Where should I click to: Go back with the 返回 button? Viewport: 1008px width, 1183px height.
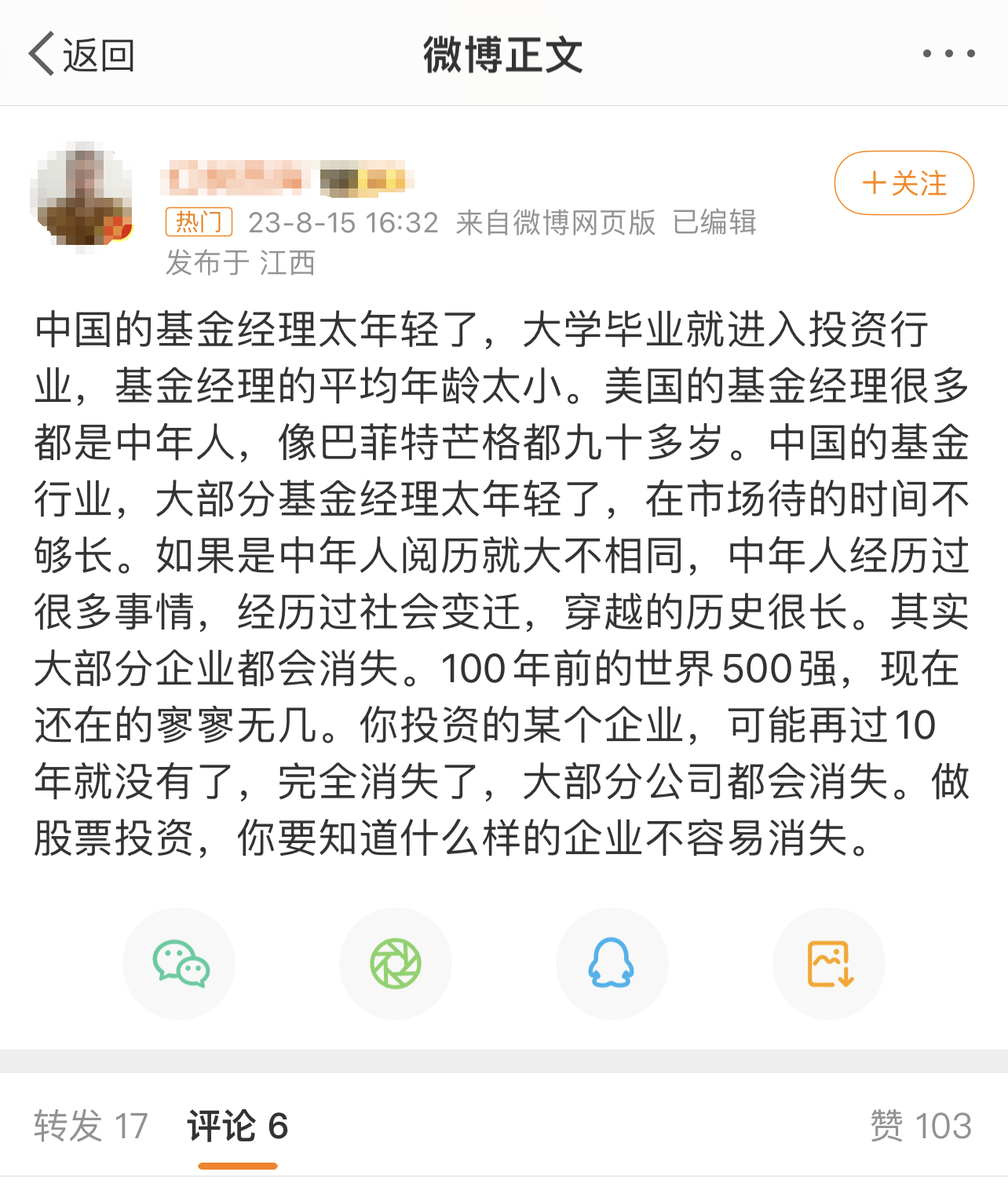tap(82, 55)
